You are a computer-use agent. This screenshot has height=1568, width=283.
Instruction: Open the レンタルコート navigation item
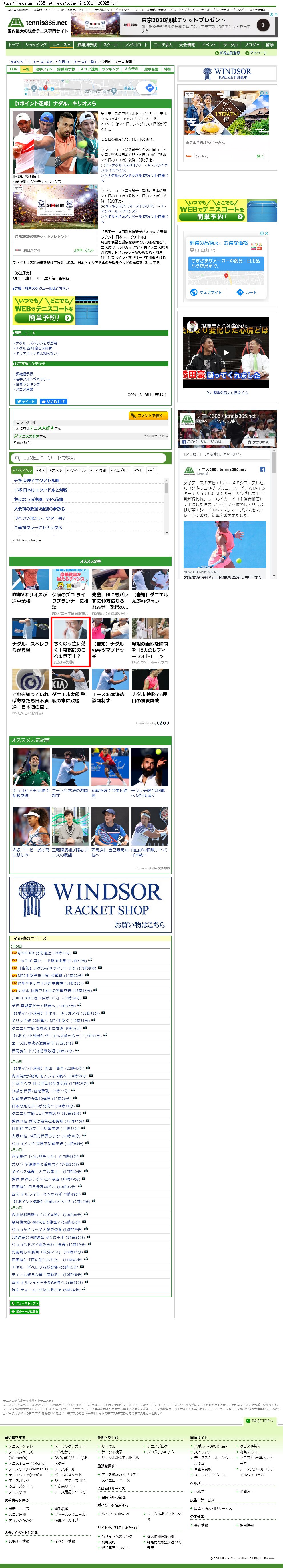coord(136,45)
